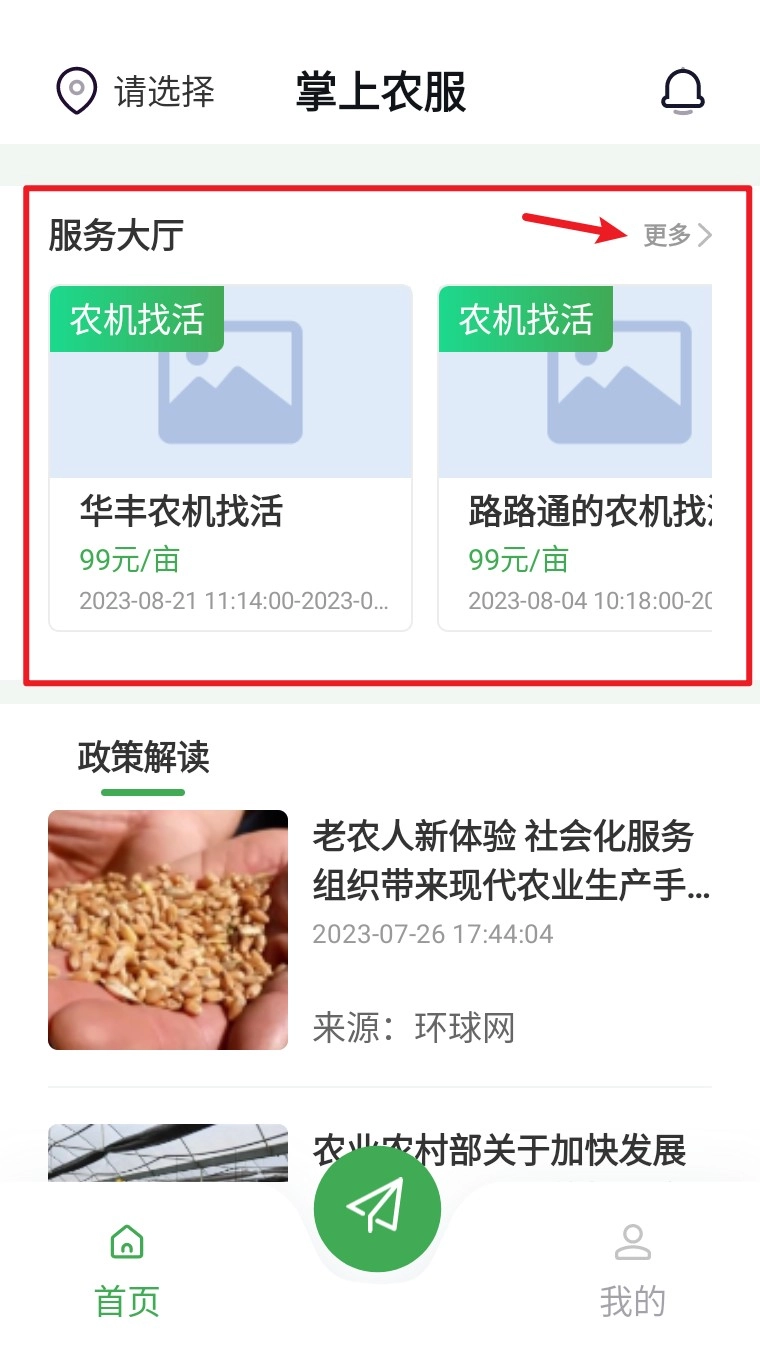Tap the green paper plane publish button

pyautogui.click(x=377, y=1207)
